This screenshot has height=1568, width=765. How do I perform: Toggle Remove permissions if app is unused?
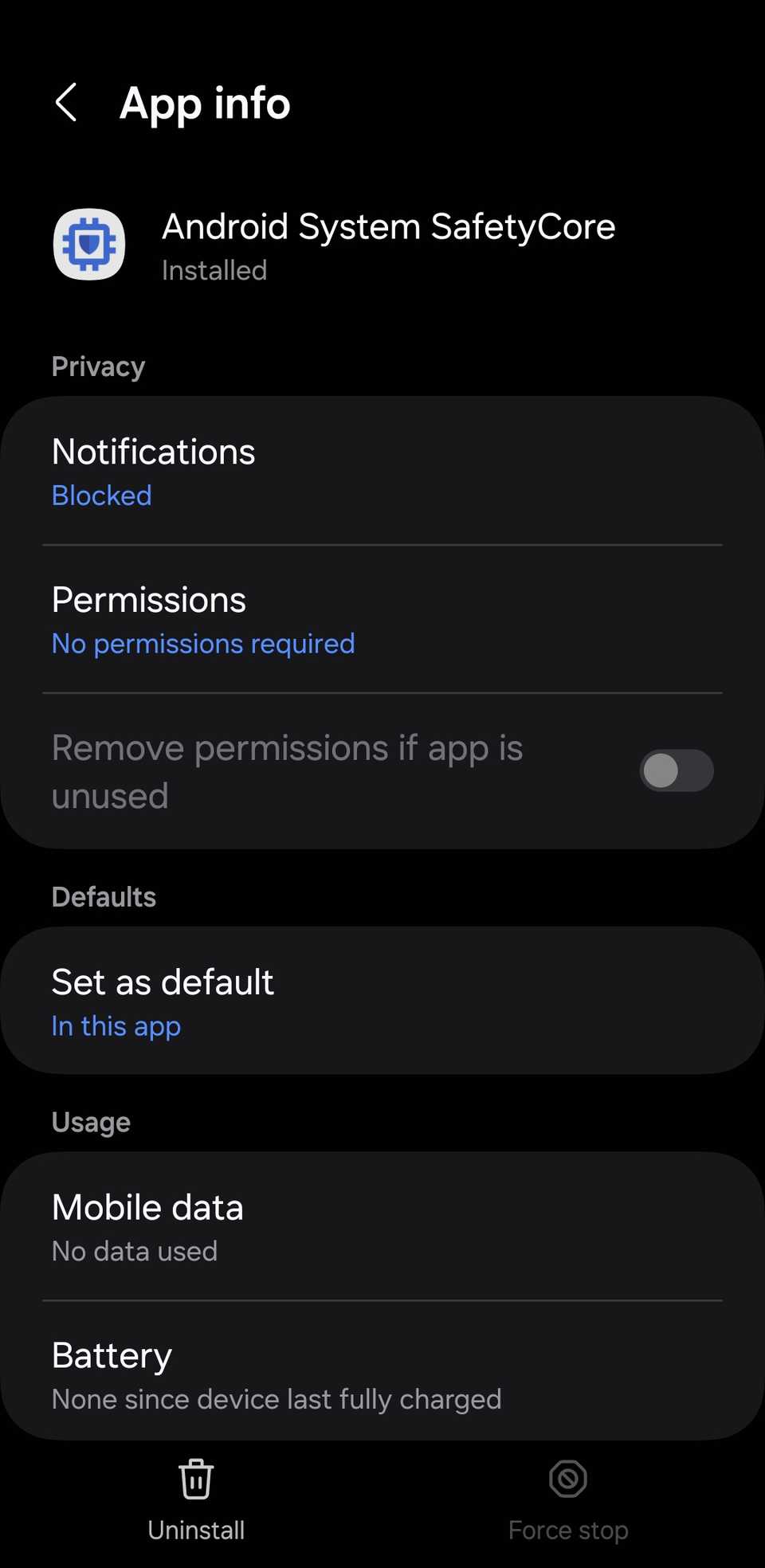pyautogui.click(x=676, y=770)
